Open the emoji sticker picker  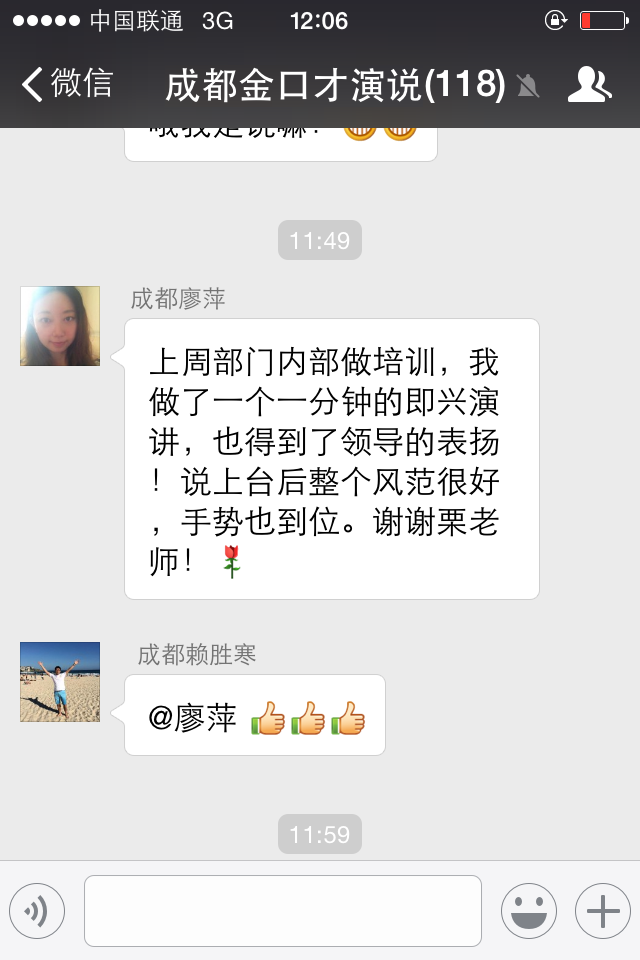528,910
